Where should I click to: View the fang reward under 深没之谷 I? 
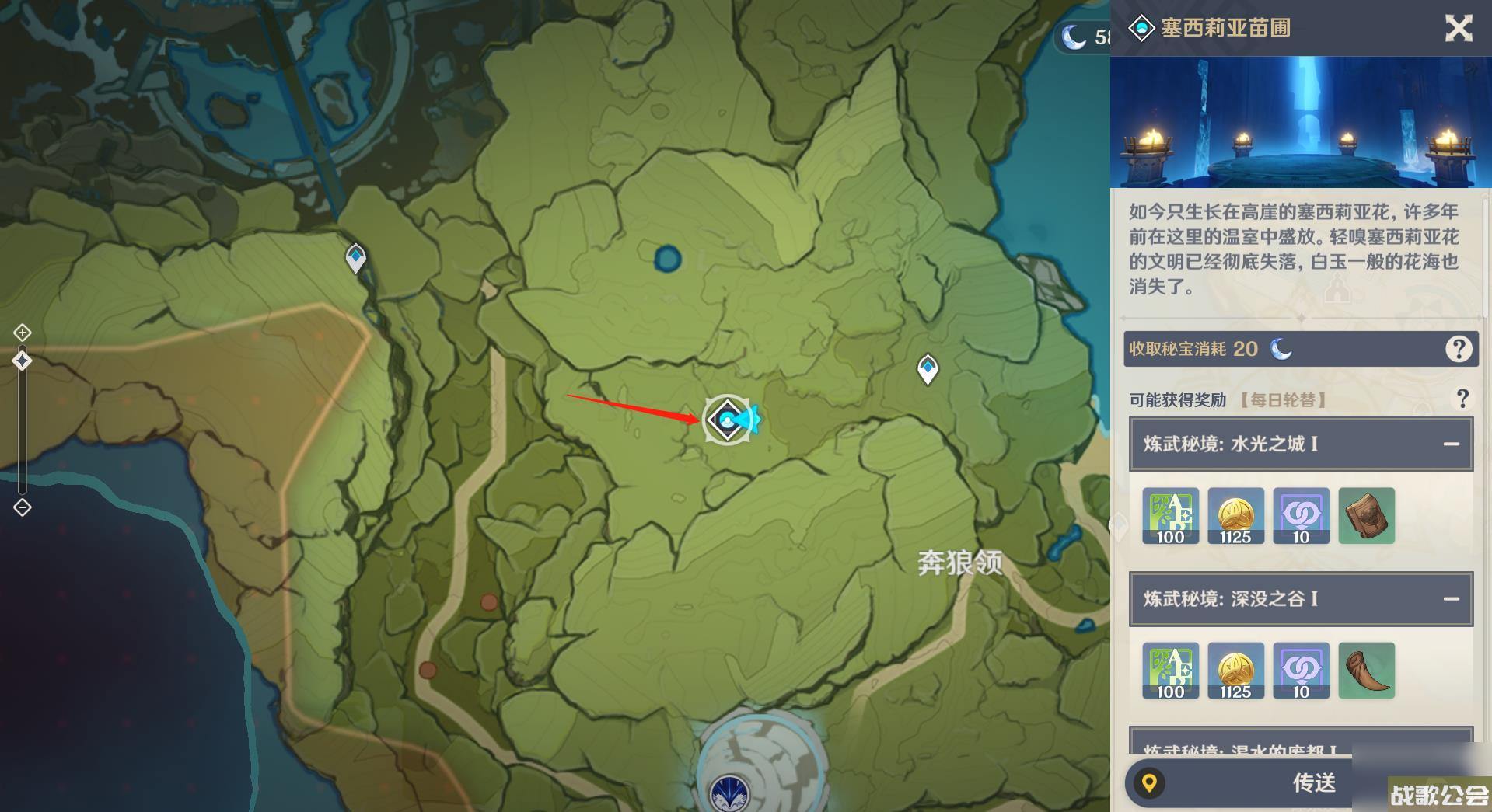1366,671
